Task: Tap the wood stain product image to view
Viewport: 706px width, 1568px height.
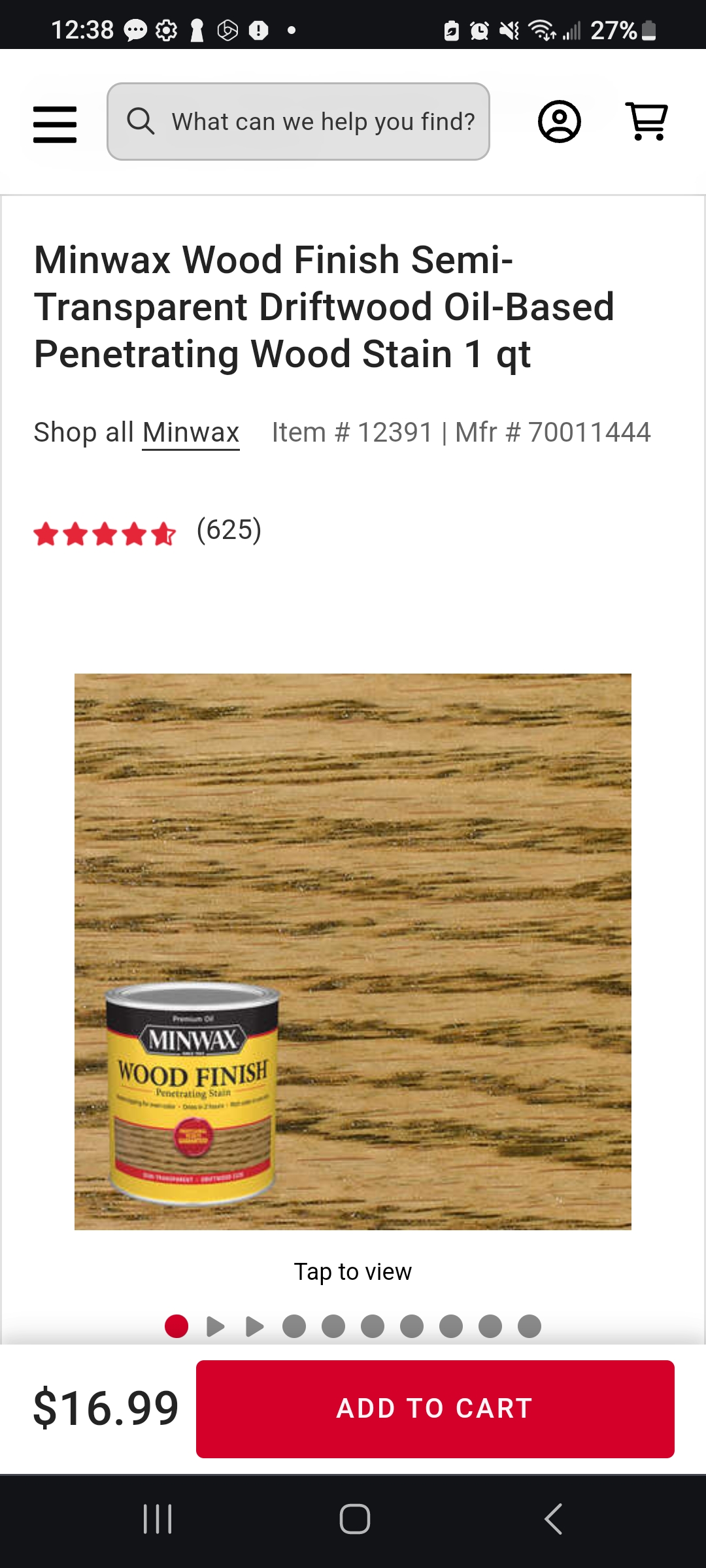Action: [353, 951]
